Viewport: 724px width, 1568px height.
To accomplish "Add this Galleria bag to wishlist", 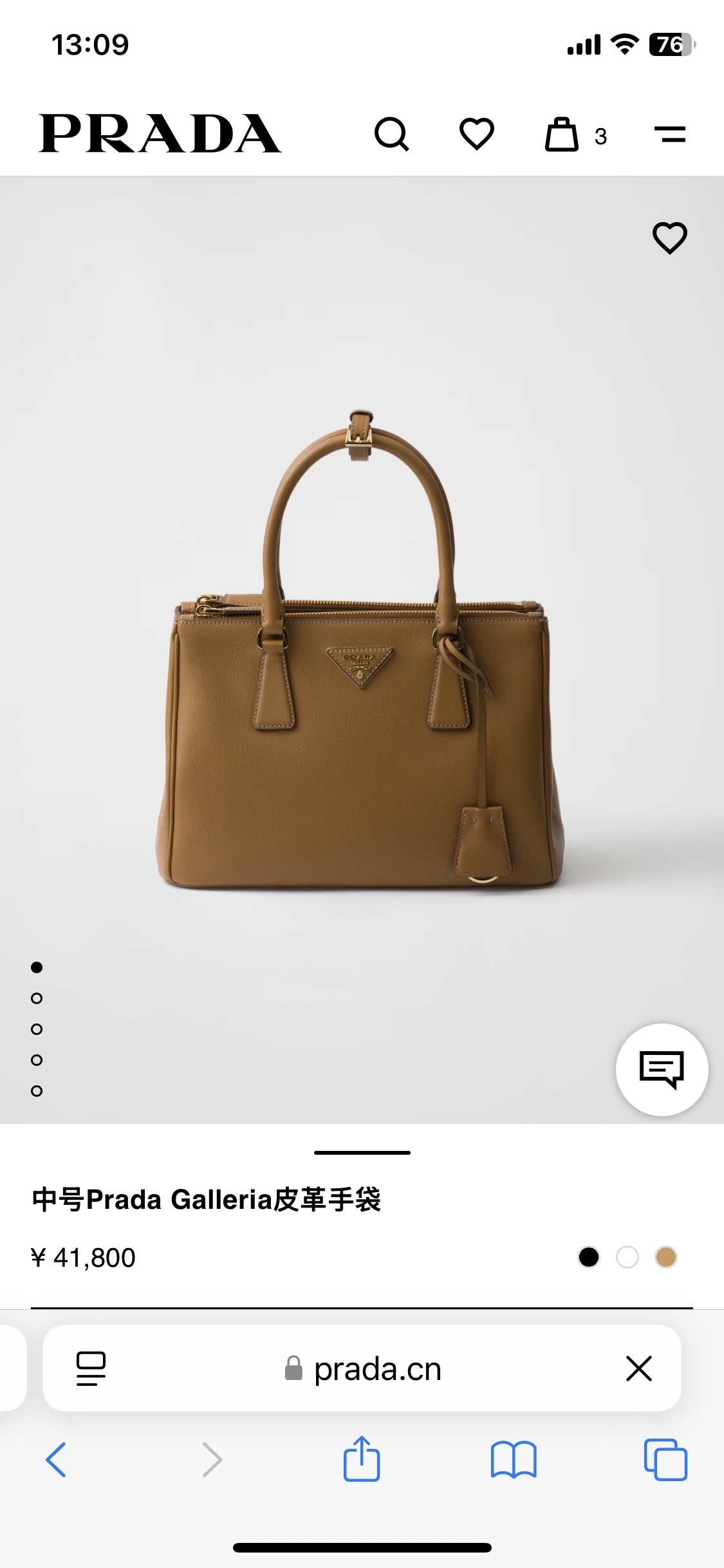I will coord(670,238).
